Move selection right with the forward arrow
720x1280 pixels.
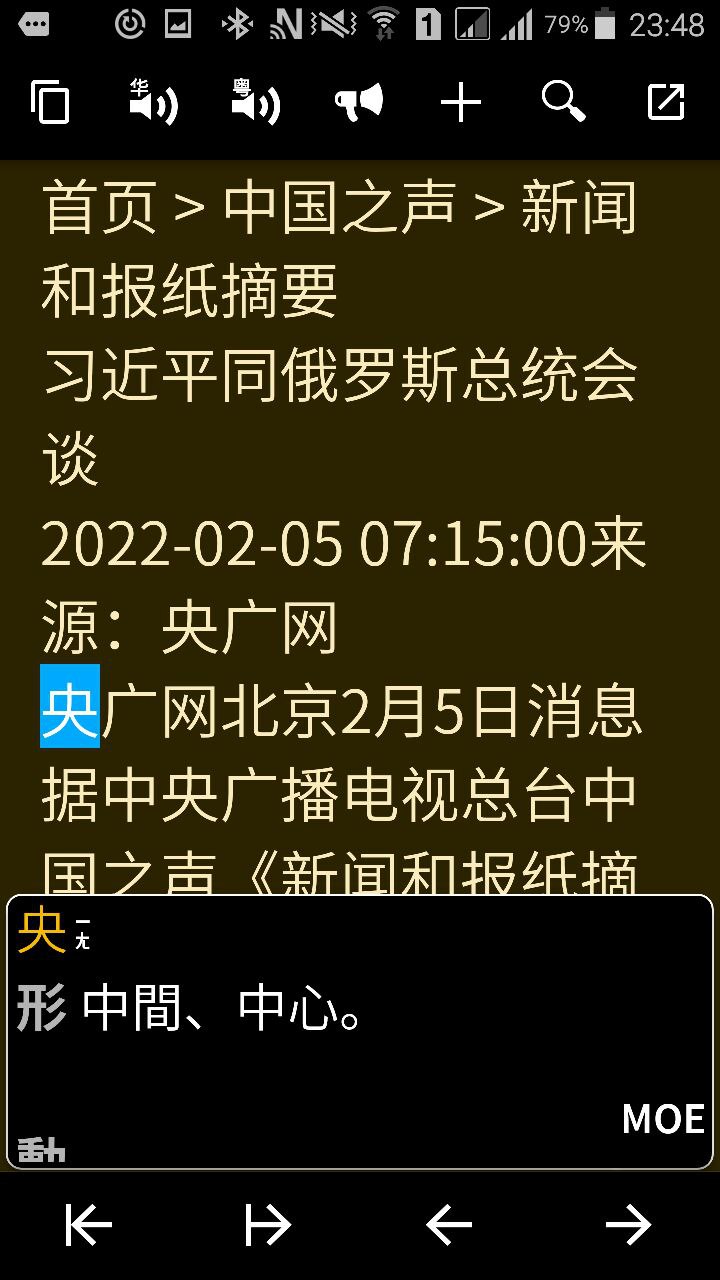coord(629,1225)
